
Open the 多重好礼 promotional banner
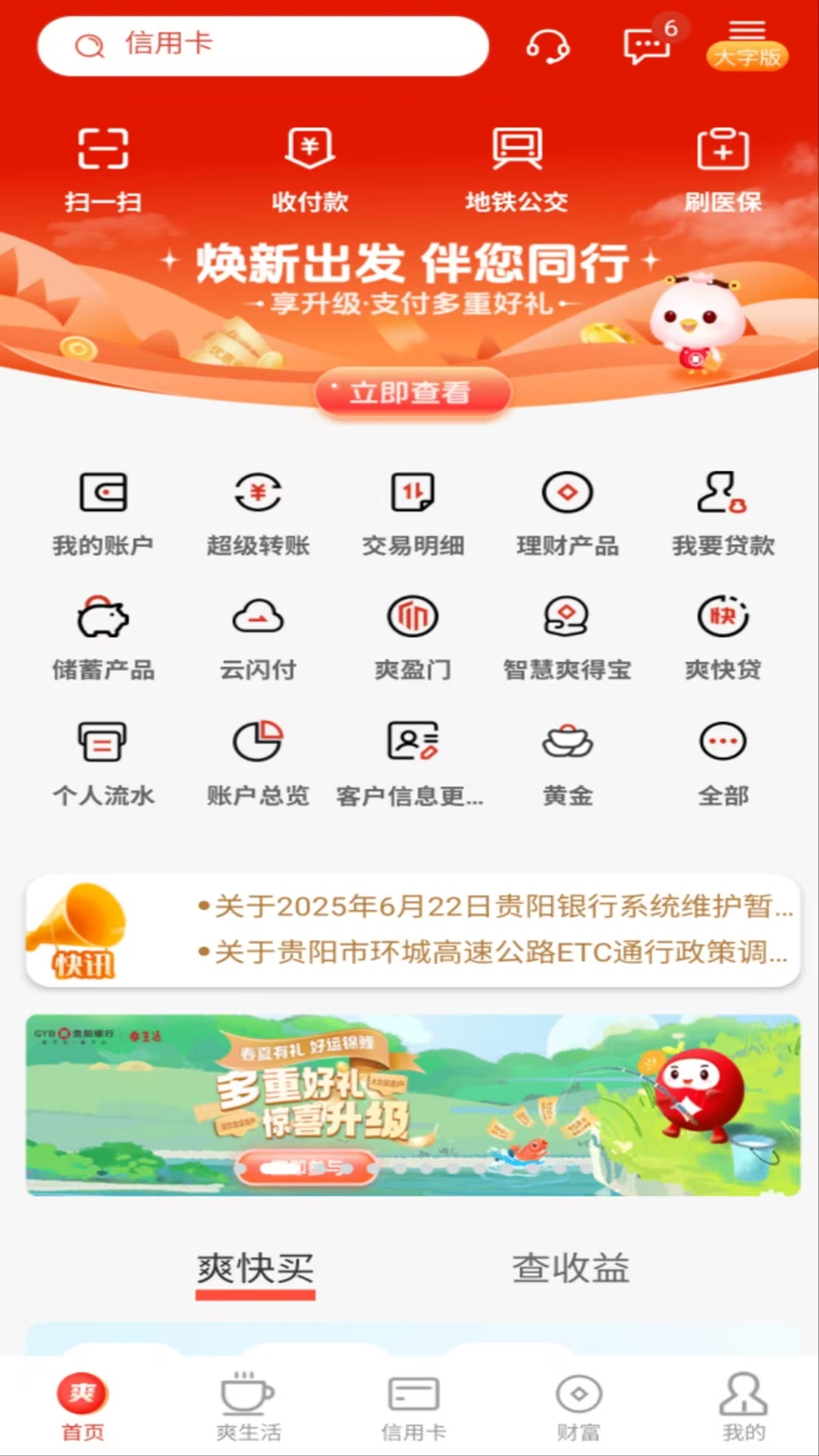[413, 1105]
